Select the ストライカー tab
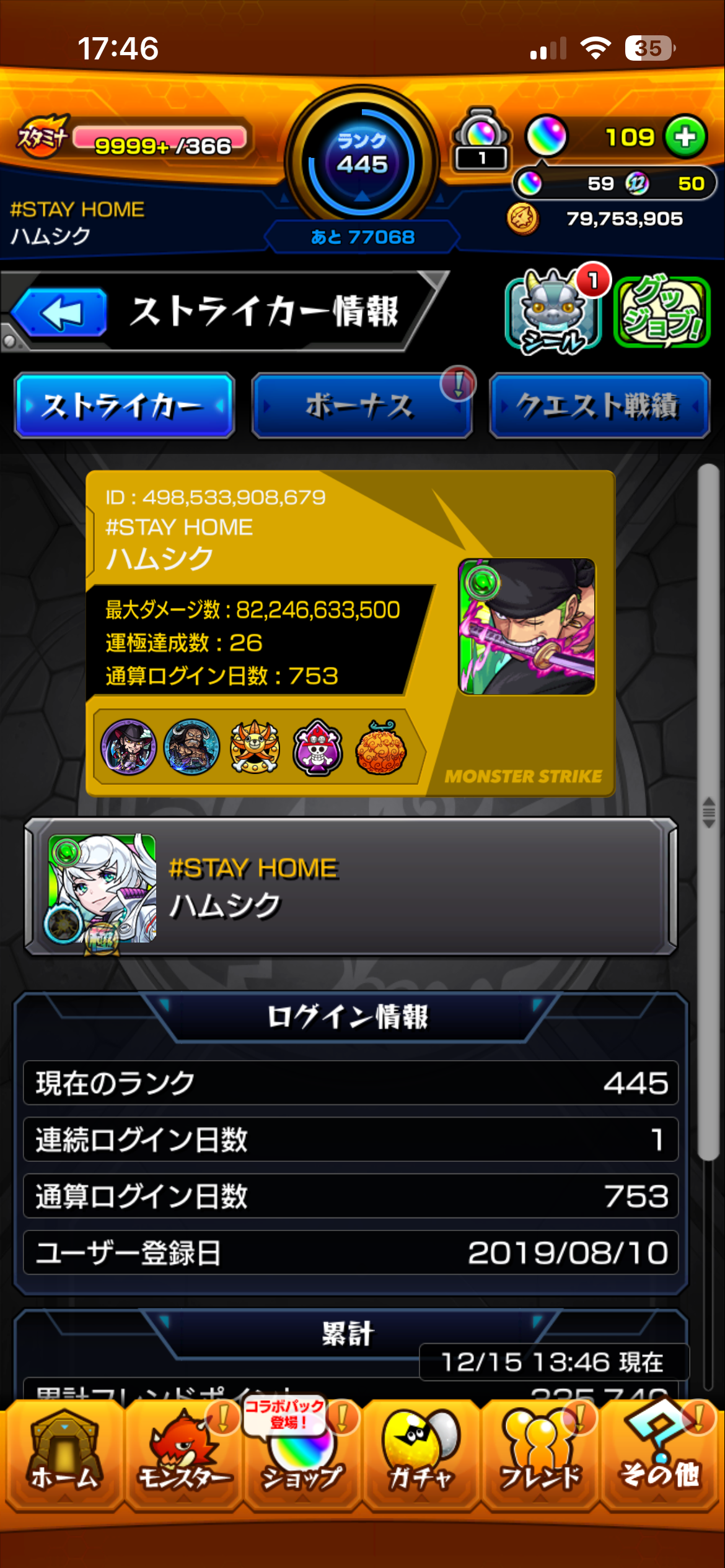The width and height of the screenshot is (725, 1568). tap(124, 406)
